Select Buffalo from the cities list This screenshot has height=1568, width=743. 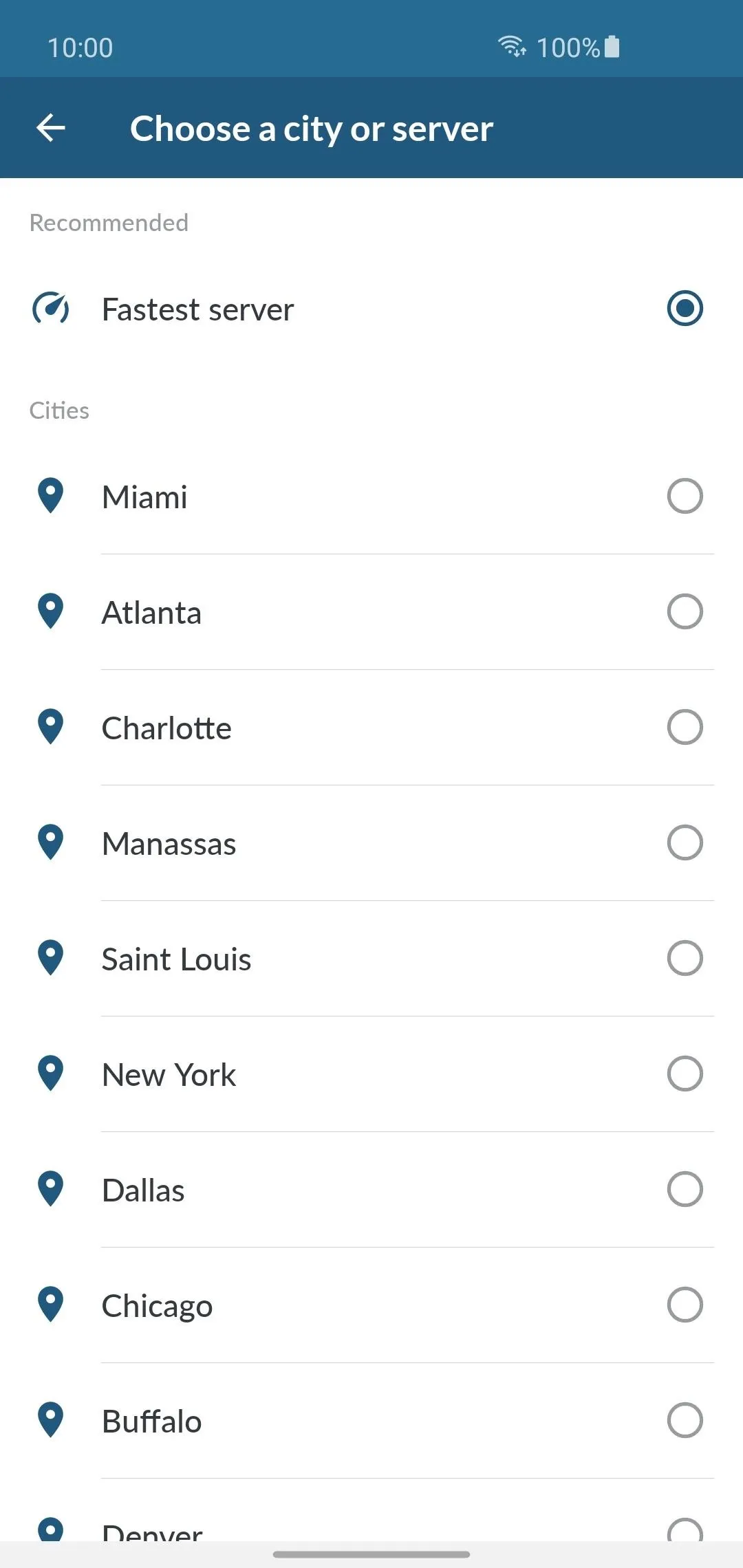tap(371, 1421)
